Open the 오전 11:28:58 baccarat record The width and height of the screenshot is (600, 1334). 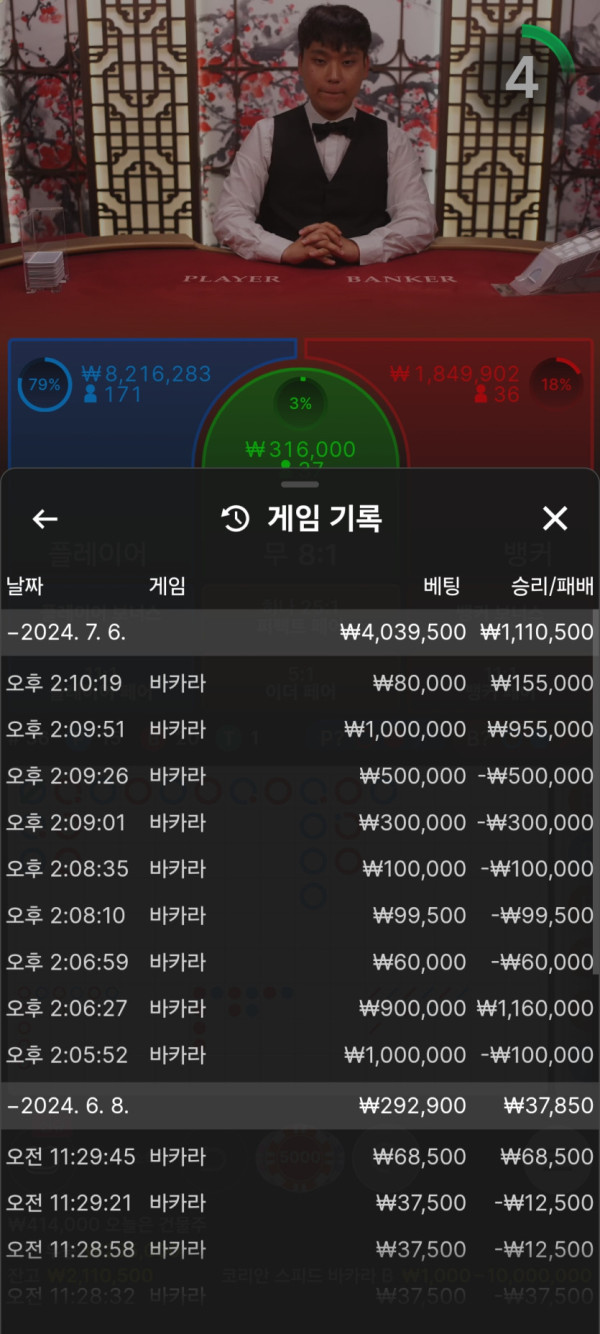300,1250
